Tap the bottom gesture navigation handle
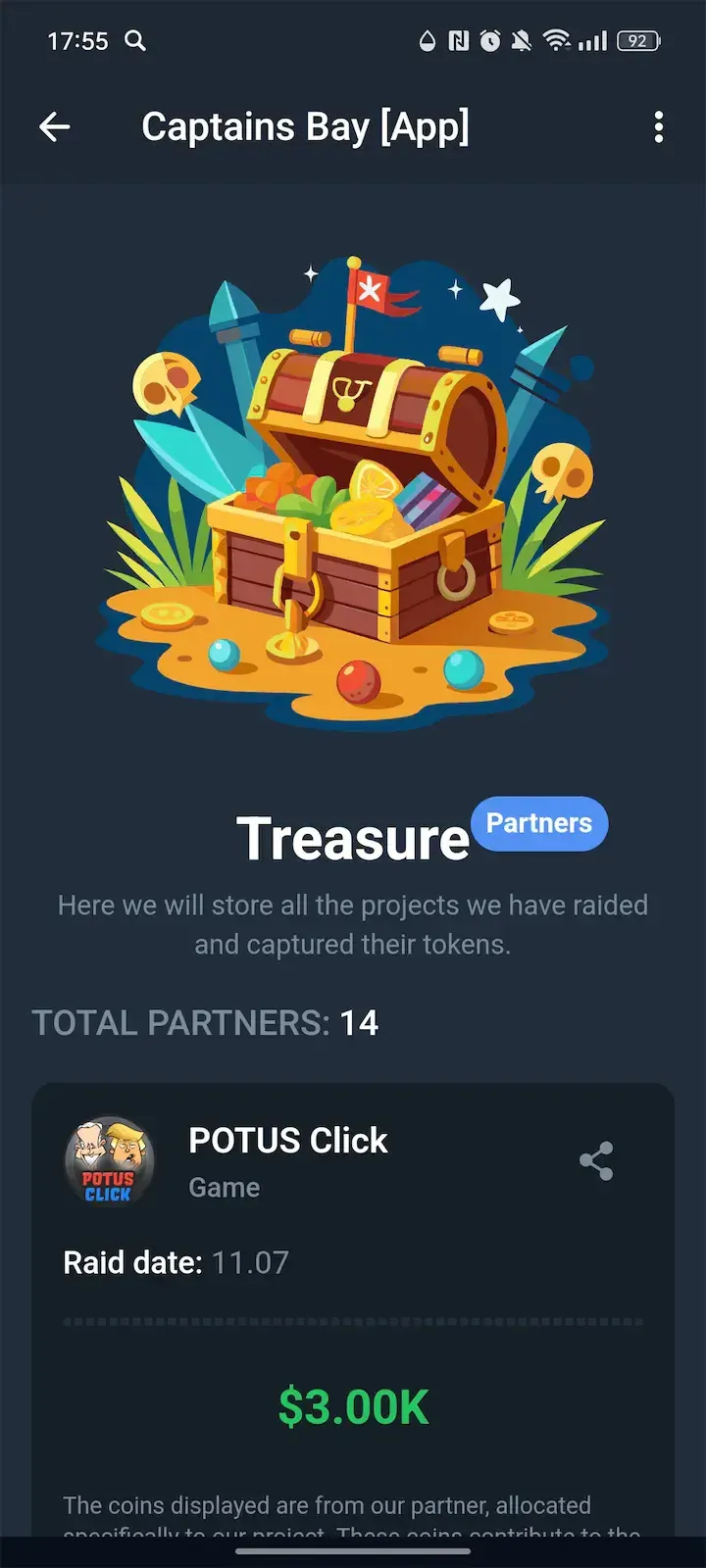This screenshot has height=1568, width=706. [353, 1551]
